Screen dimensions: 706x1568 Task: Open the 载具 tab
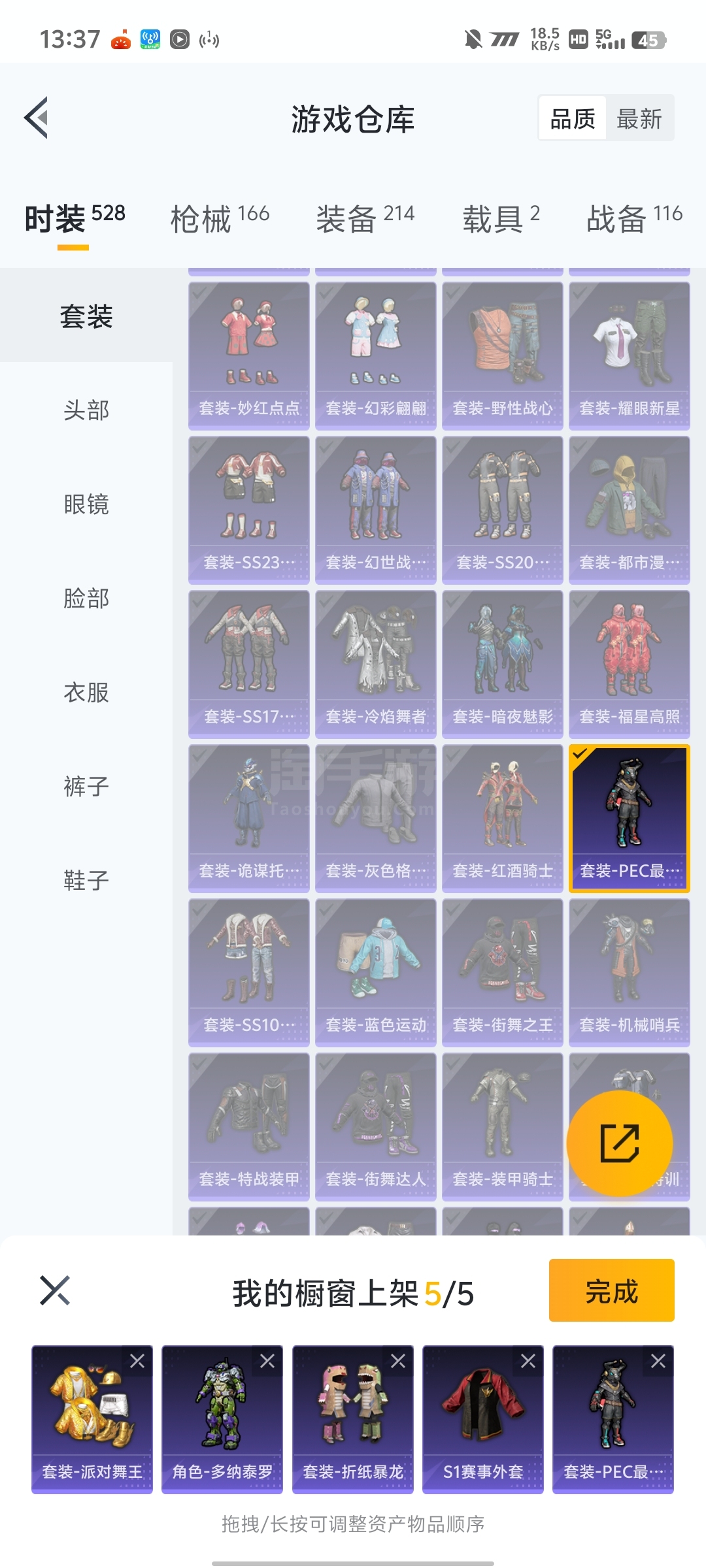click(x=501, y=218)
